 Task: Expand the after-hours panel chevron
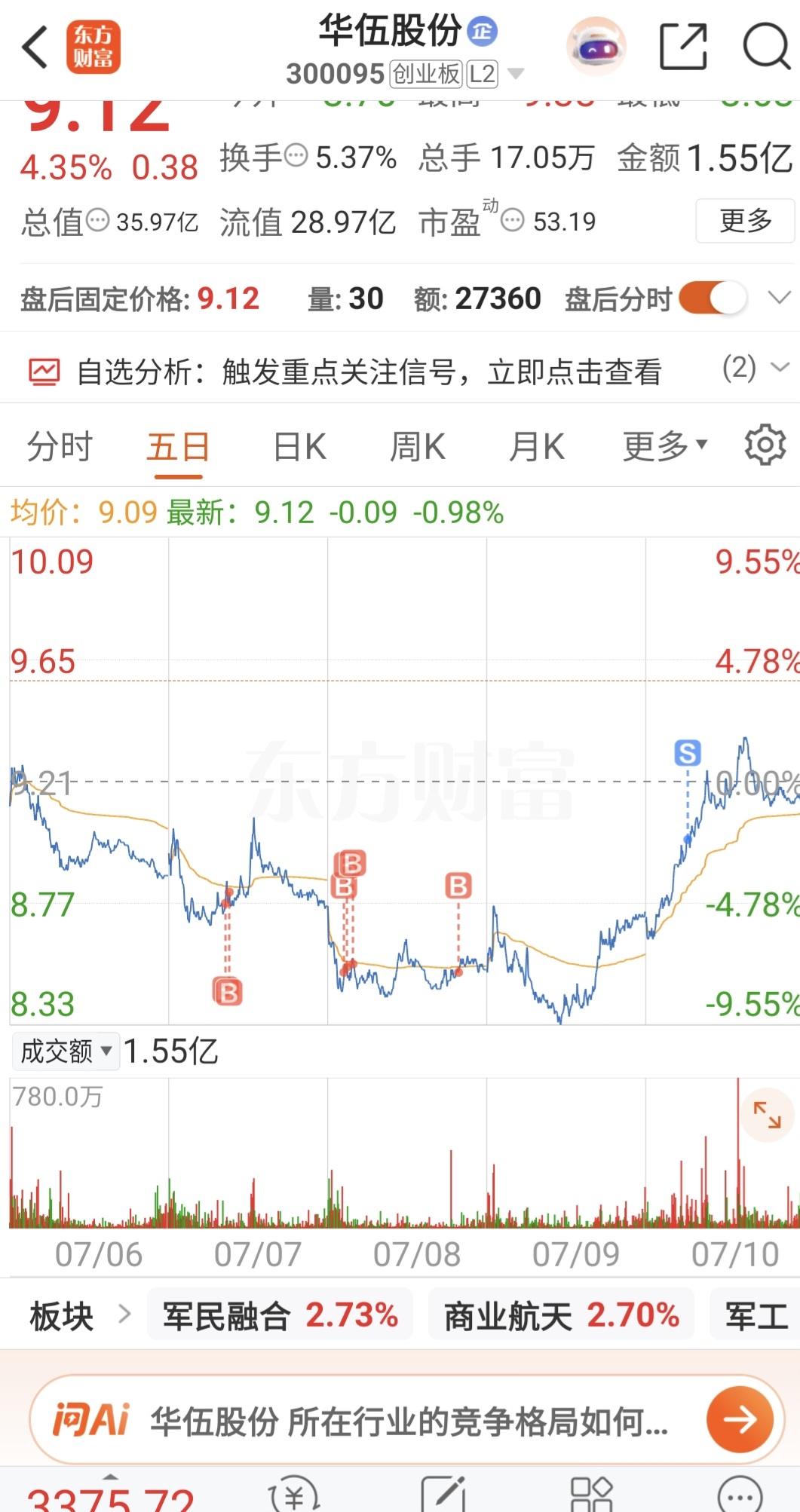[x=779, y=298]
